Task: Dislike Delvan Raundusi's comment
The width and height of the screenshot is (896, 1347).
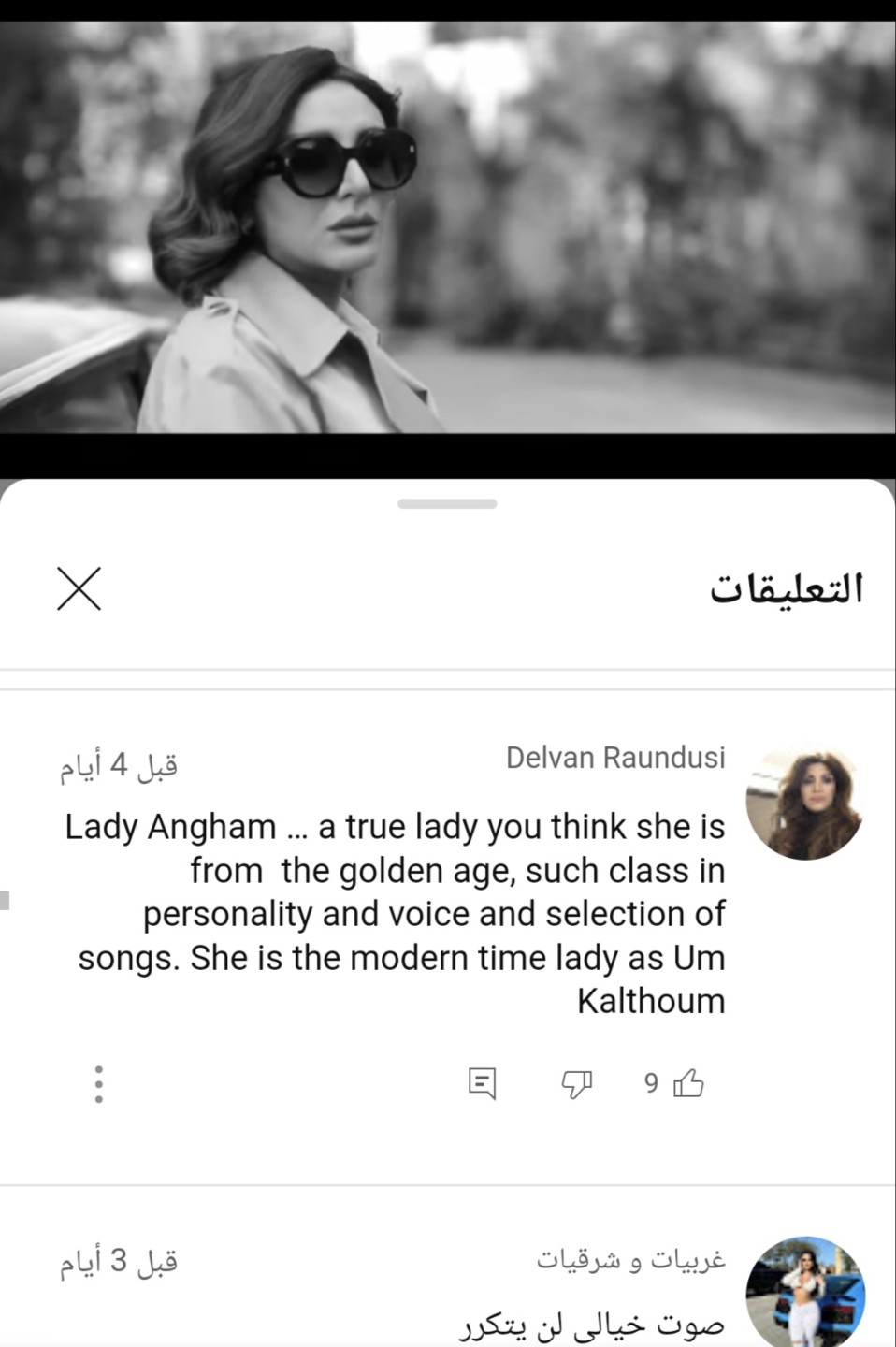Action: 577,1083
